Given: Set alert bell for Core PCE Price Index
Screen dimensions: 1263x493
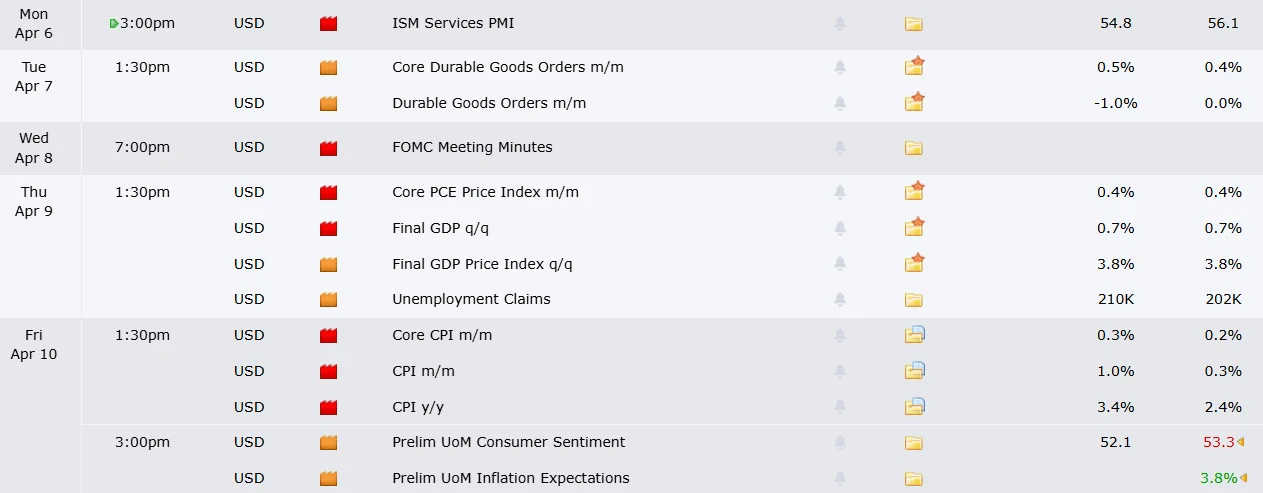Looking at the screenshot, I should tap(840, 192).
